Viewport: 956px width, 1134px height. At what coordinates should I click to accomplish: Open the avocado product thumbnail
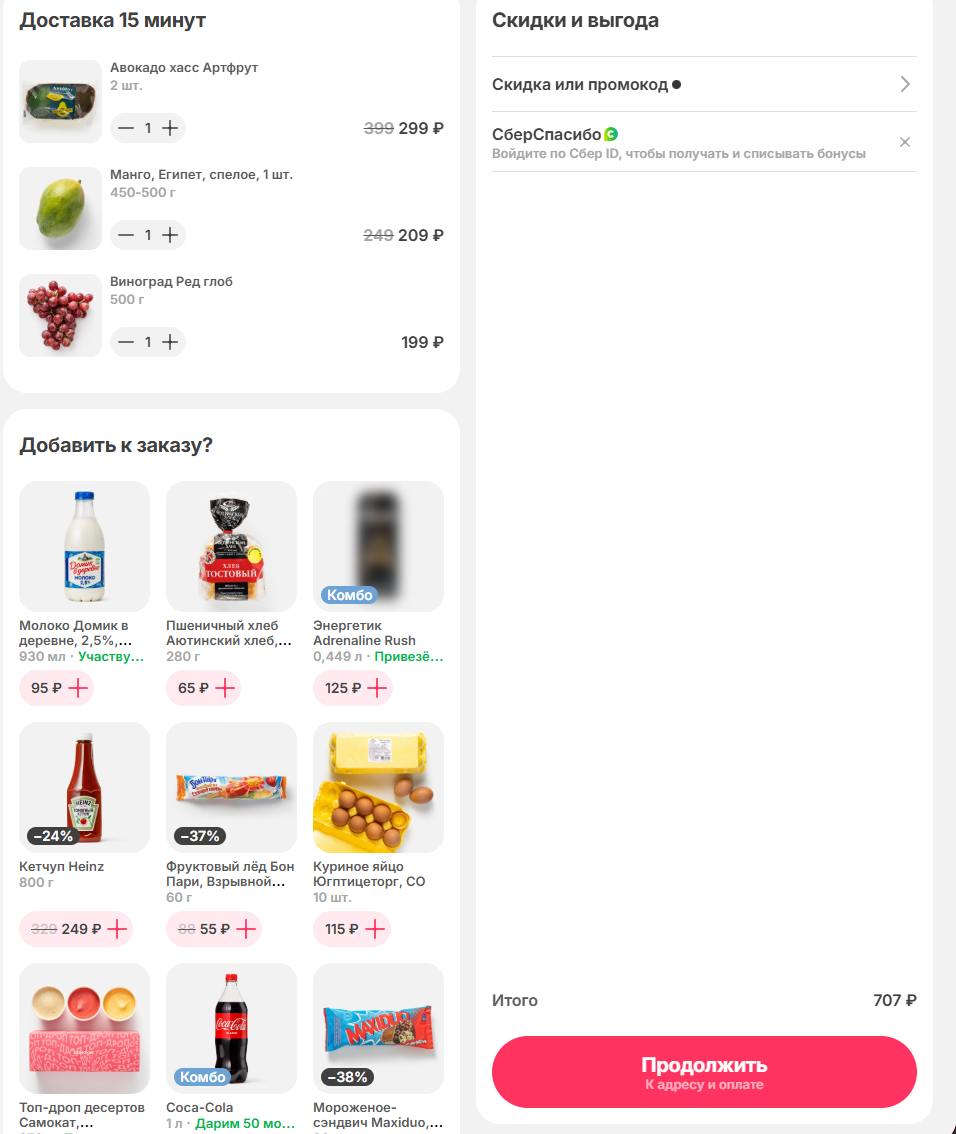(x=60, y=101)
